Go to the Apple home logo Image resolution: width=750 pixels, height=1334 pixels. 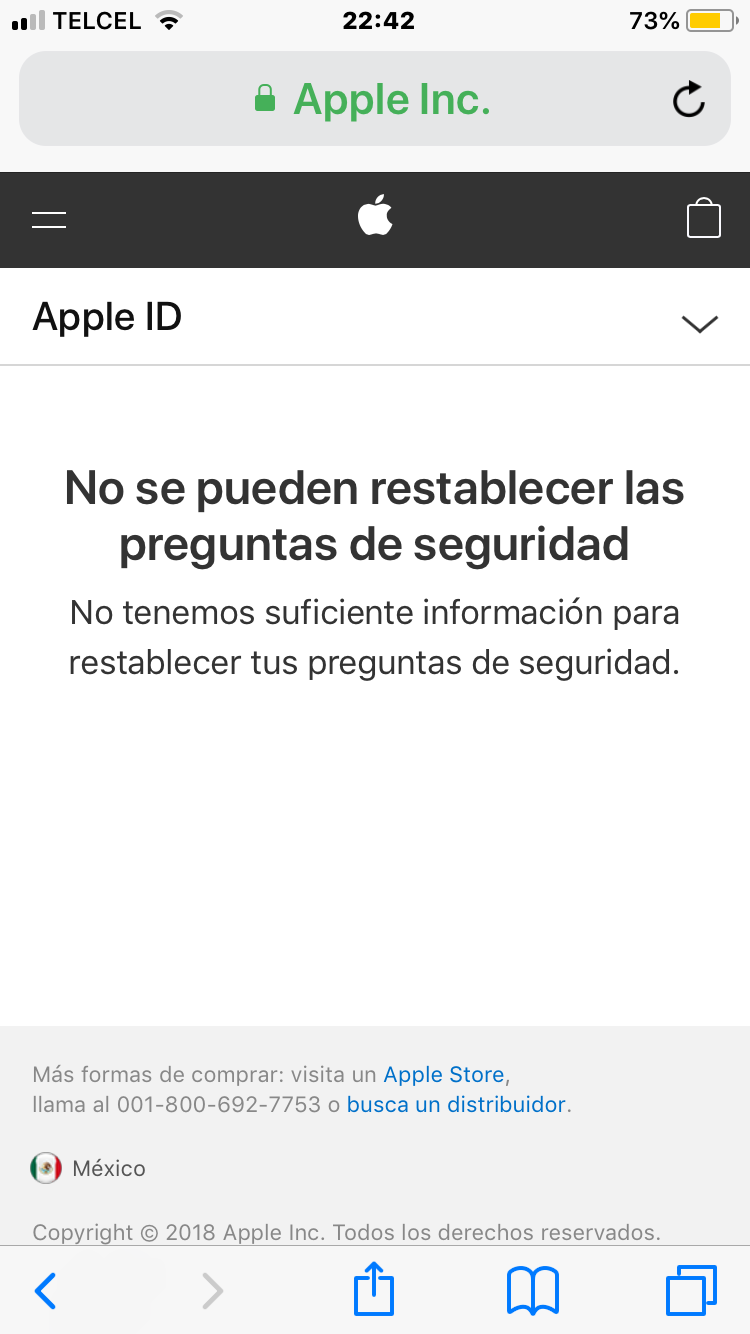click(x=375, y=217)
